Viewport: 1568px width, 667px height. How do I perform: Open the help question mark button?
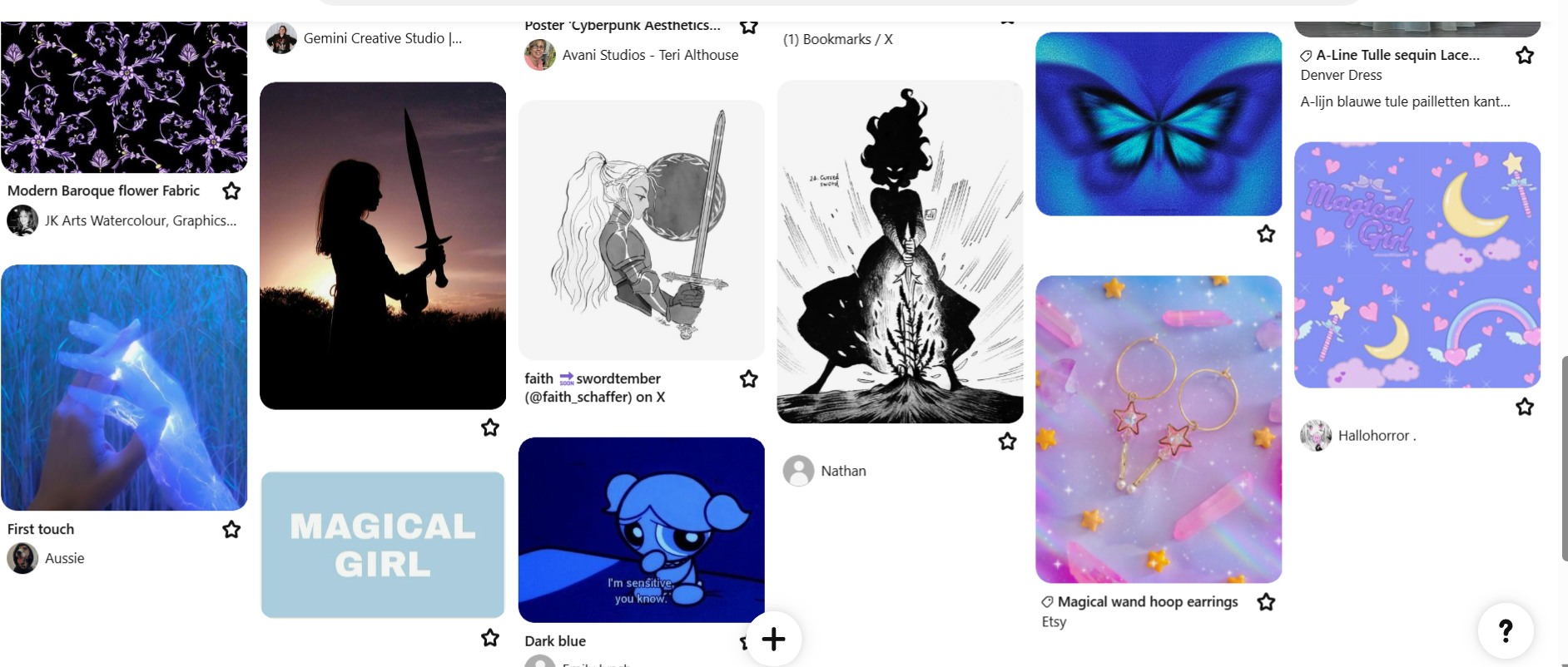pos(1506,630)
